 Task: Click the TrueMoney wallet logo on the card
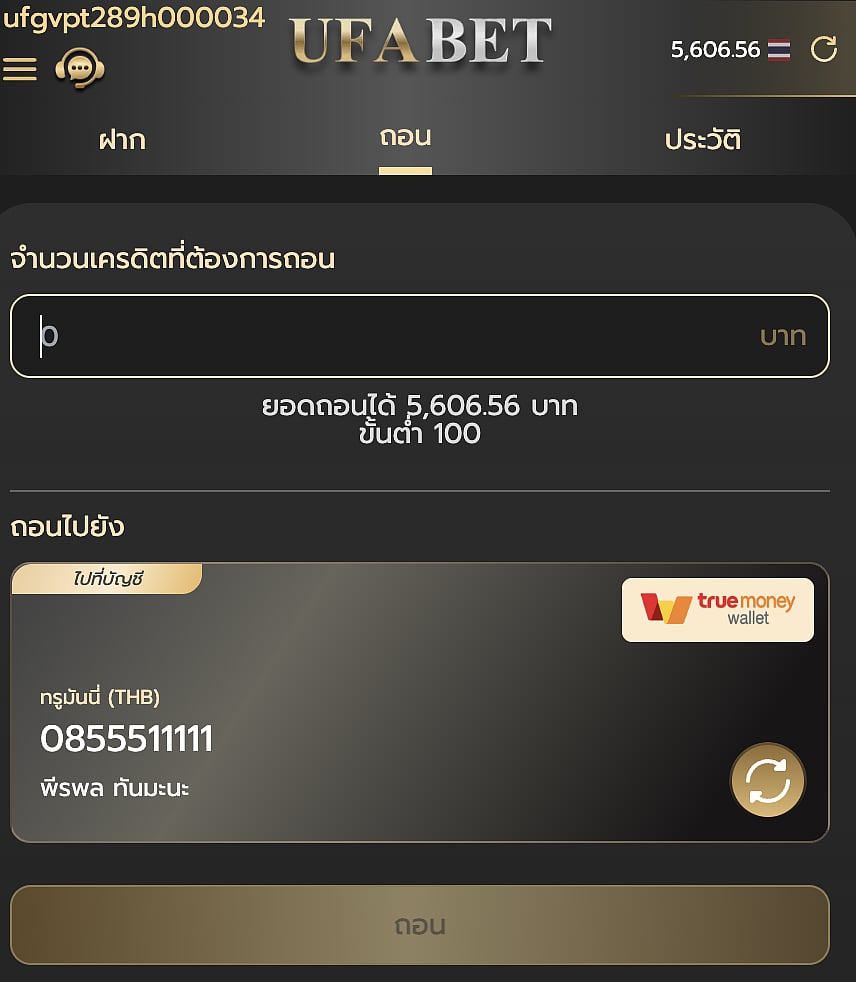click(x=717, y=609)
